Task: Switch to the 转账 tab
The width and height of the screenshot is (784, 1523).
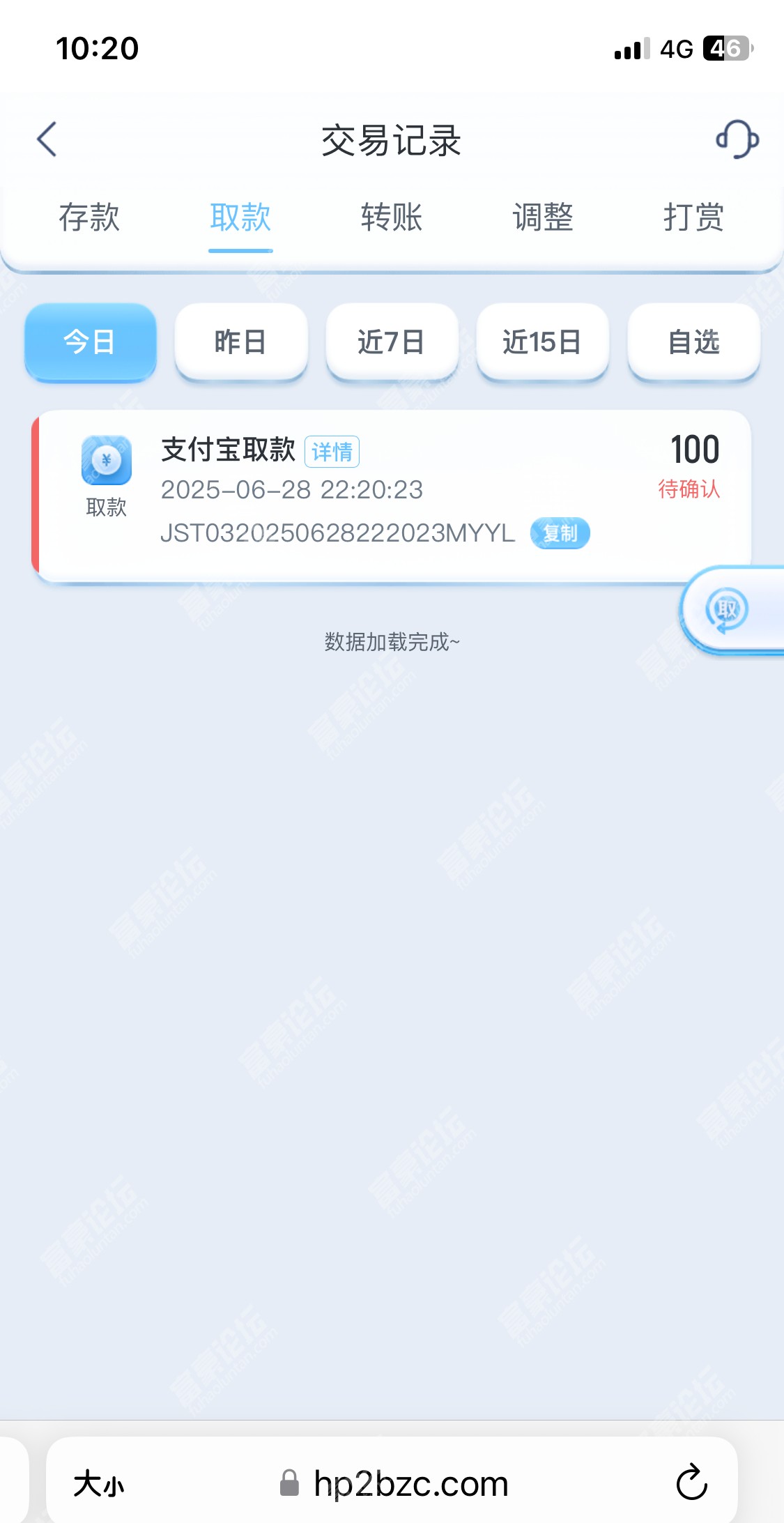Action: (x=392, y=217)
